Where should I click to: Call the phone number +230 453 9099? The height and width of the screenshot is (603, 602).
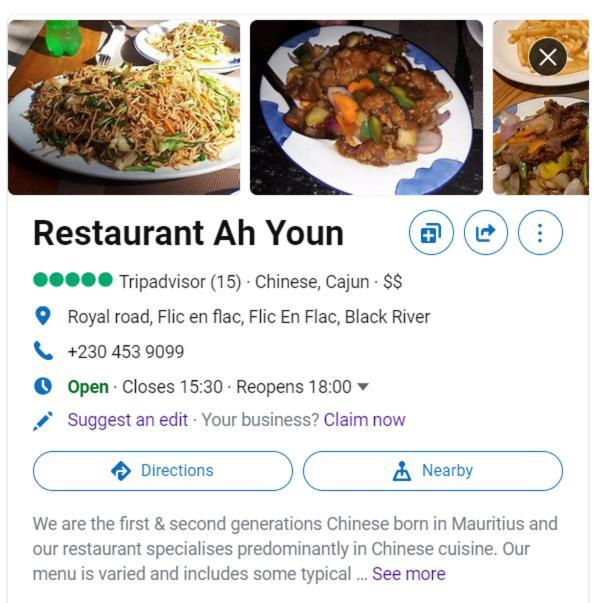point(125,352)
